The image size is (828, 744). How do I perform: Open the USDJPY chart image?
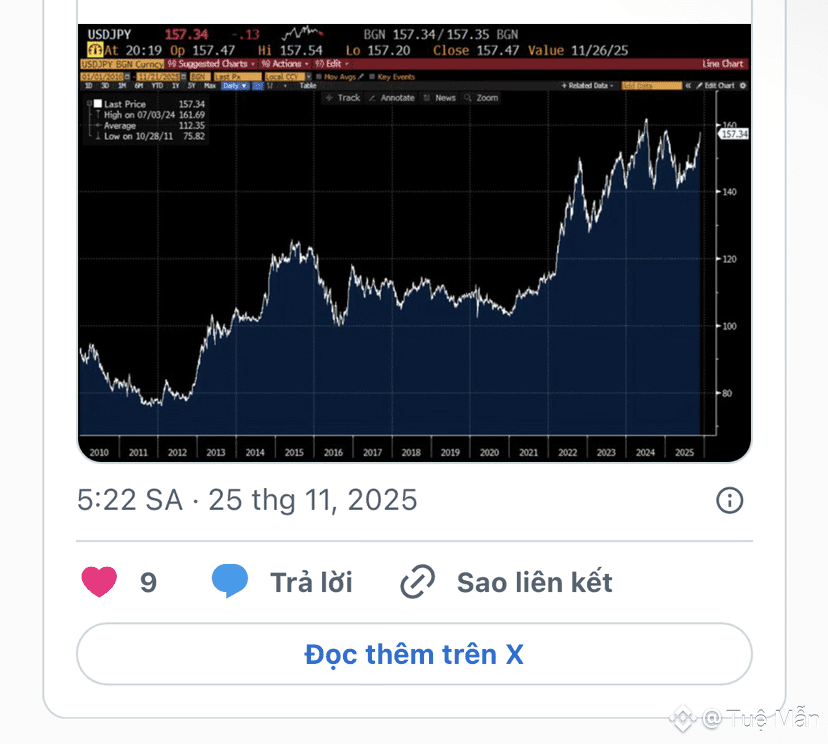click(415, 243)
